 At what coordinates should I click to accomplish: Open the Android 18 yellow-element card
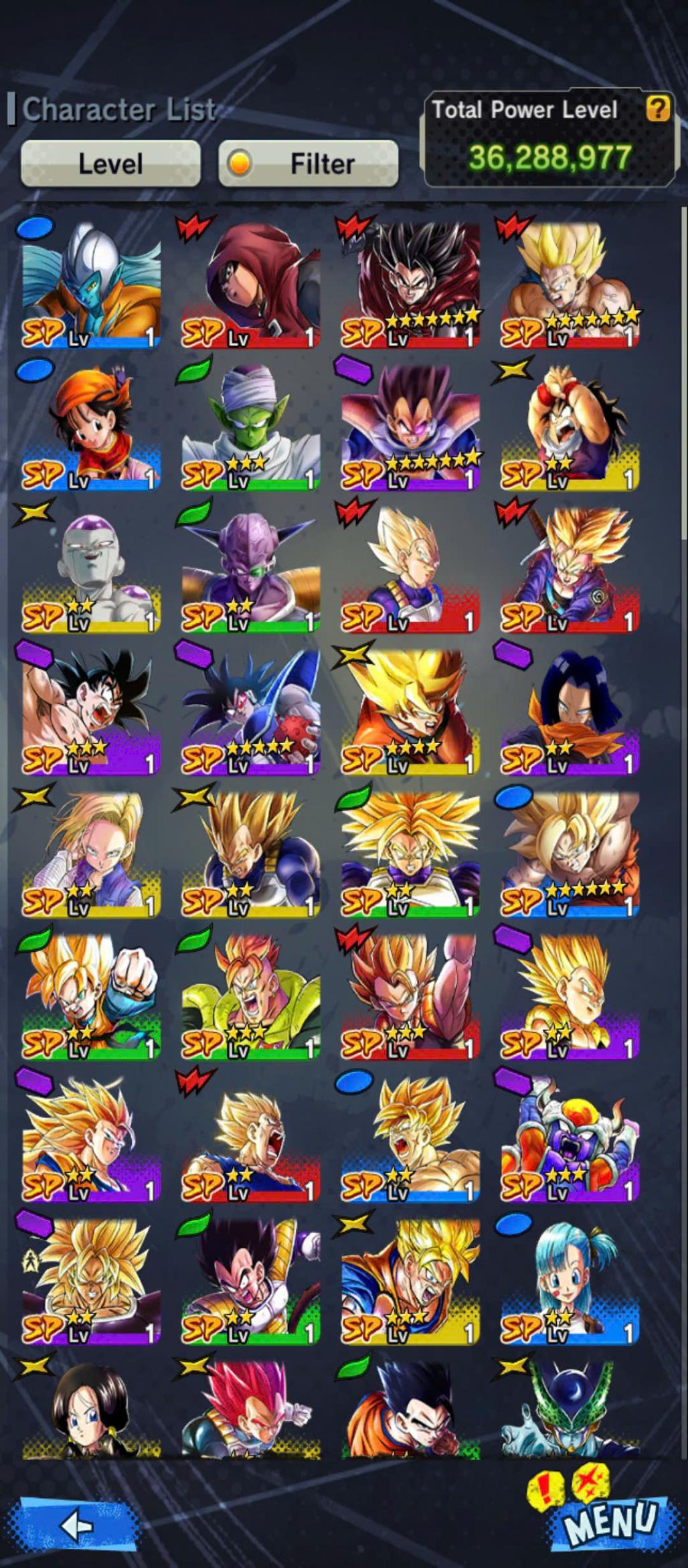[x=91, y=854]
